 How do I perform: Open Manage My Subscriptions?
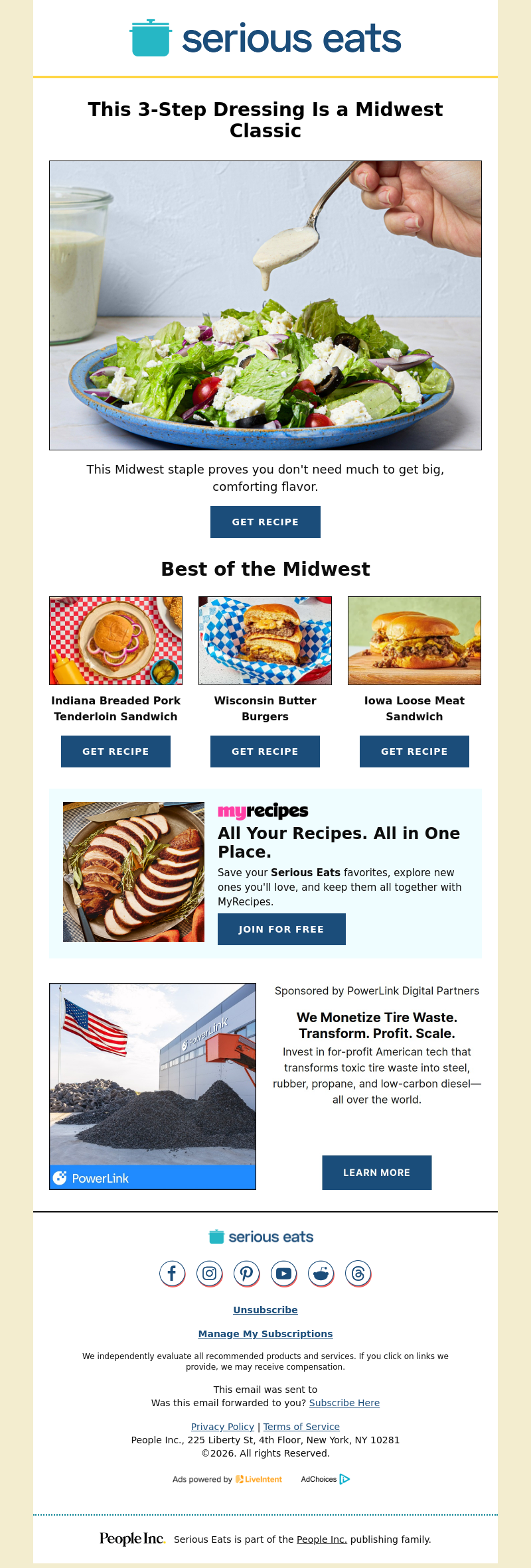click(x=265, y=1334)
